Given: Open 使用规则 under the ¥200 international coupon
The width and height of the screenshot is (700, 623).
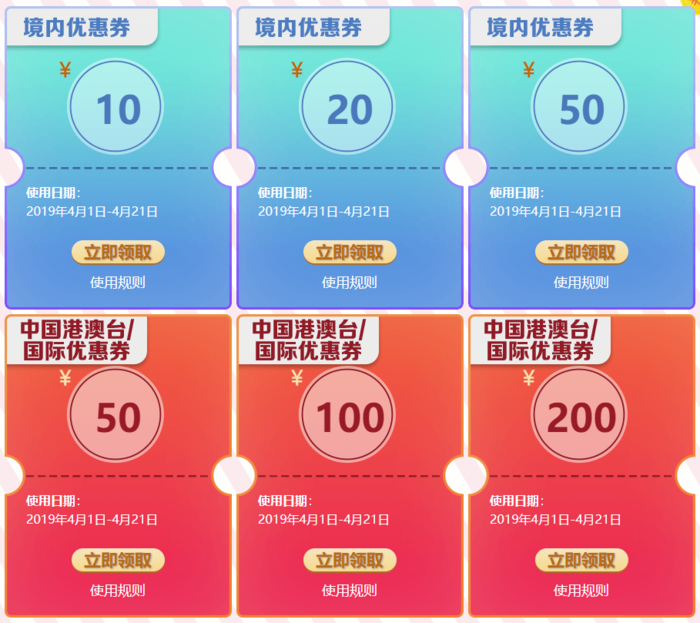Looking at the screenshot, I should point(581,590).
